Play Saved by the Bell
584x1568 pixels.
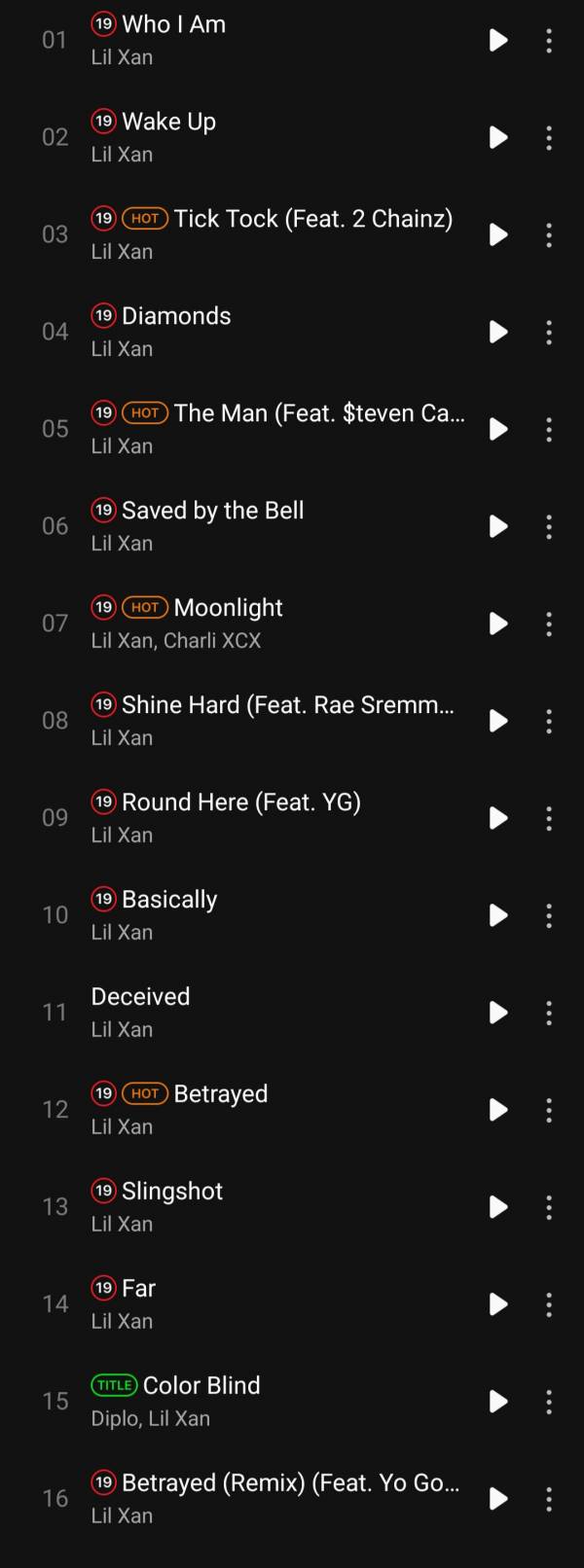pos(497,526)
